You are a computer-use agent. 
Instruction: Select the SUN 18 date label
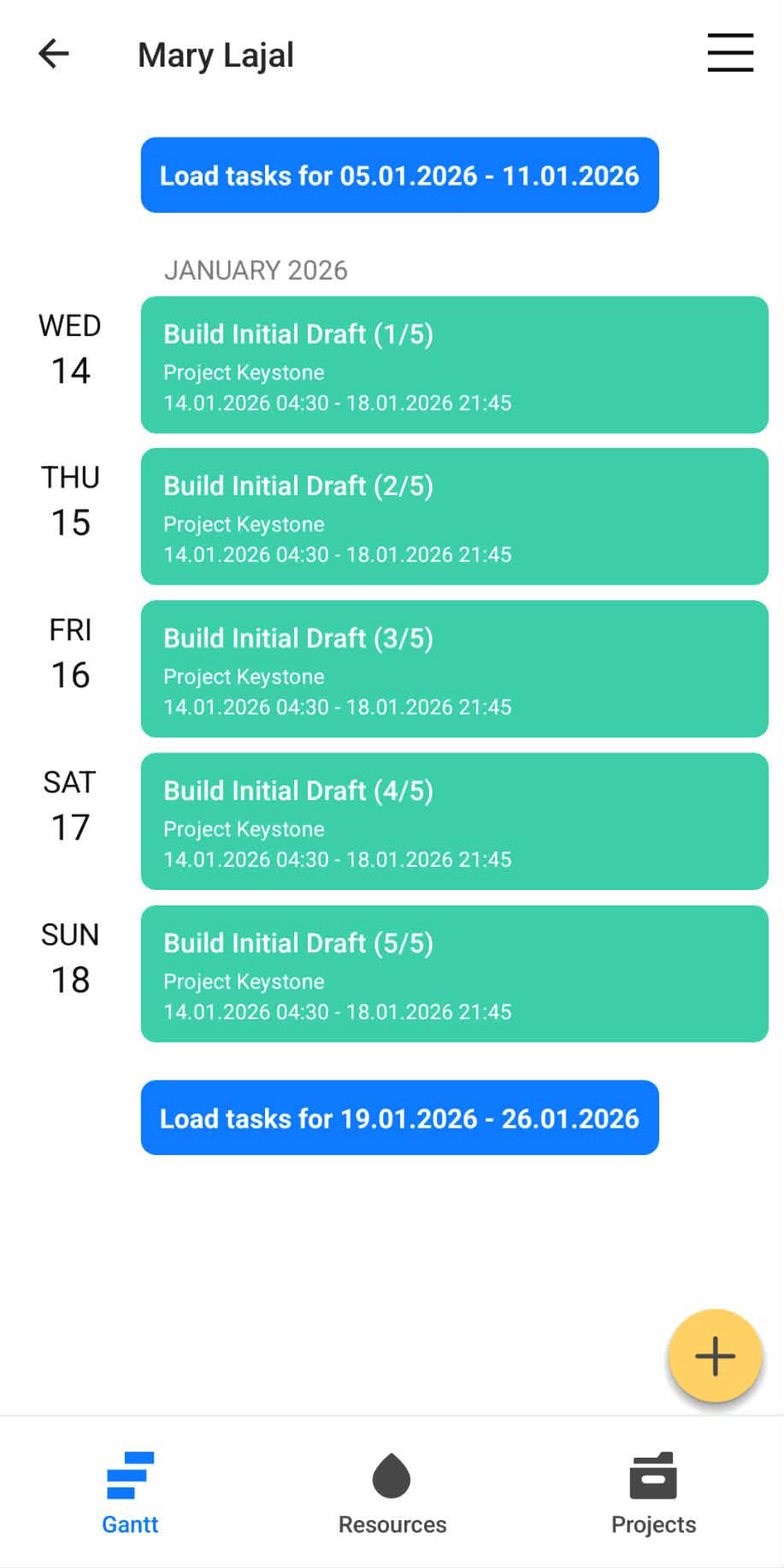tap(70, 958)
